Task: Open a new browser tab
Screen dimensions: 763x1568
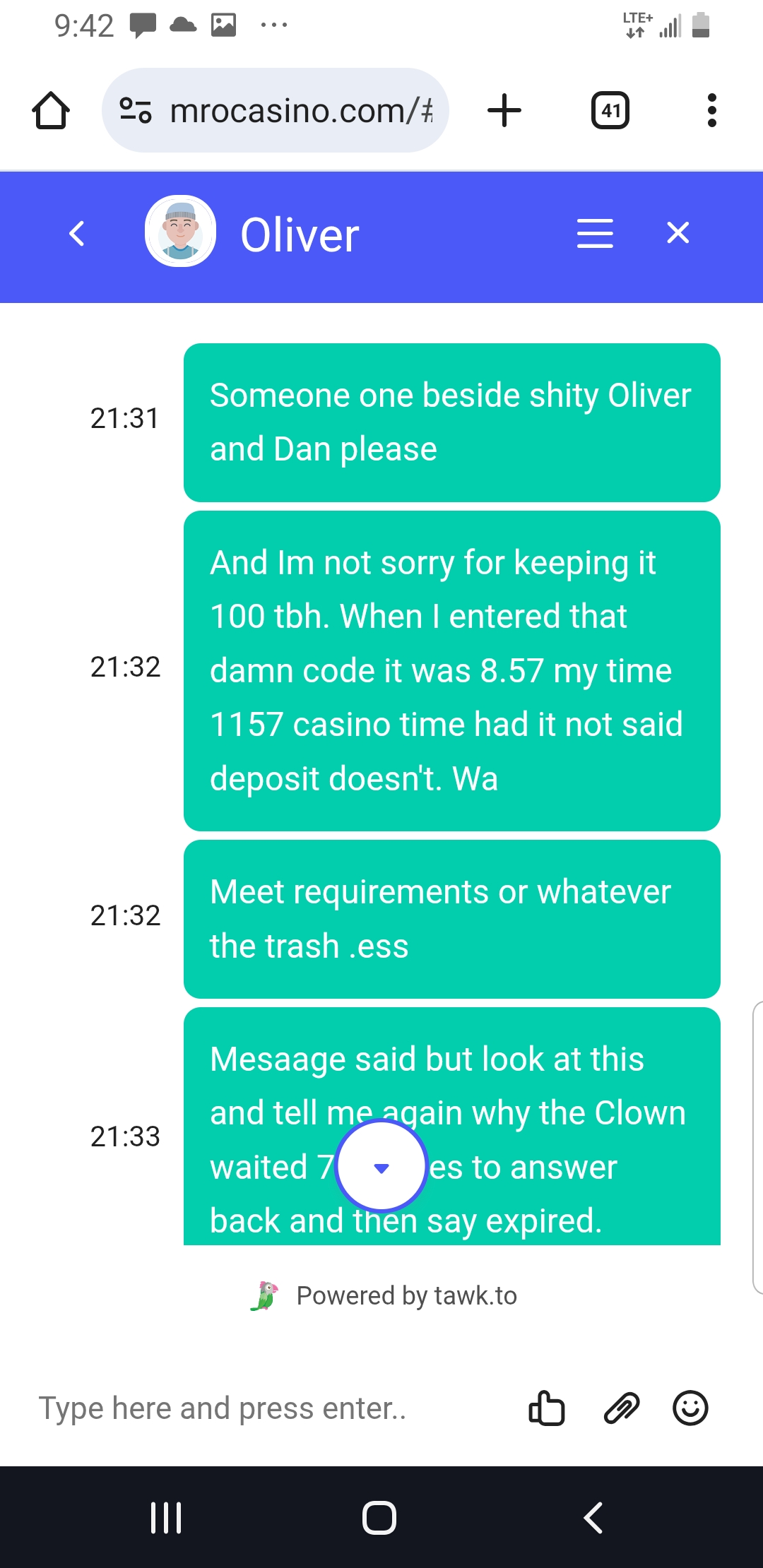Action: point(504,111)
